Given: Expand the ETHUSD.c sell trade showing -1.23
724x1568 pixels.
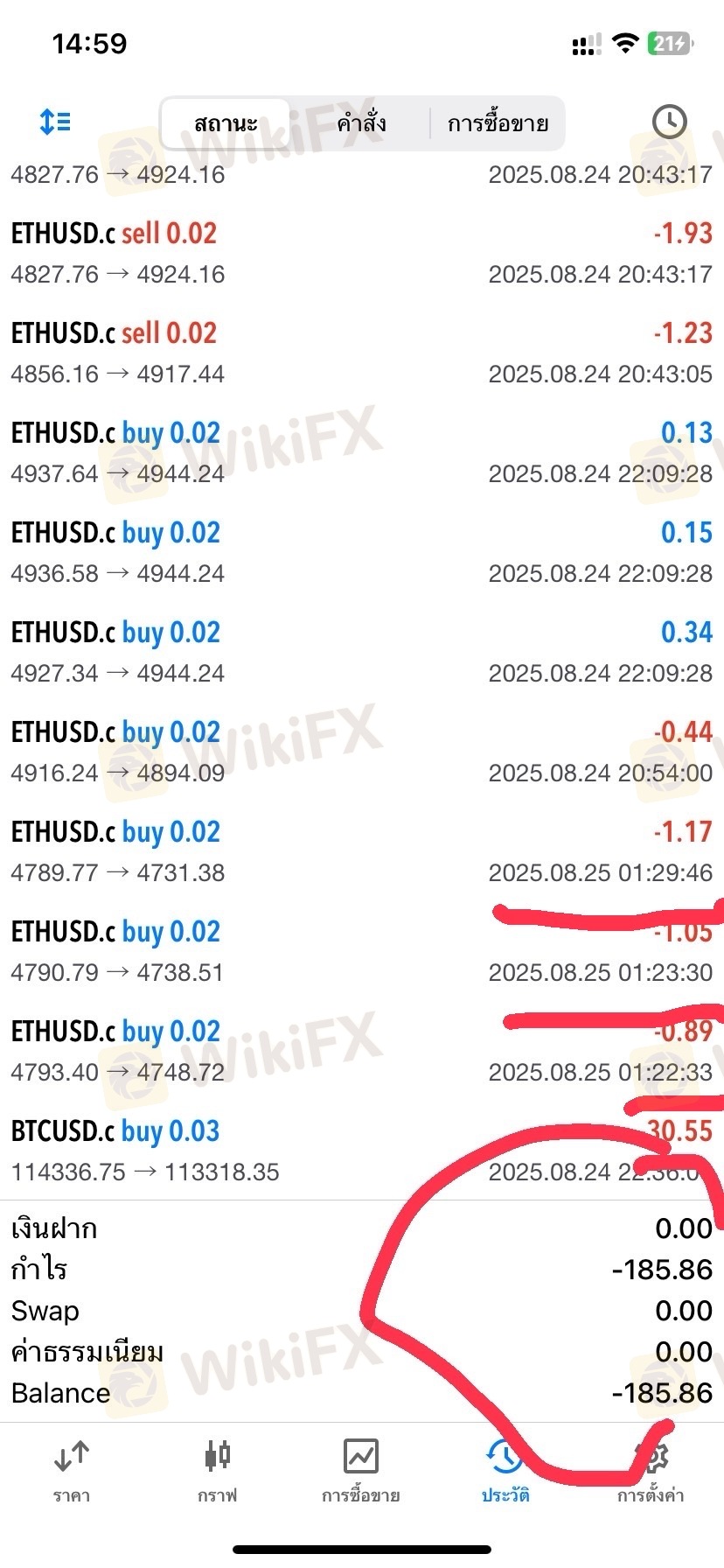Looking at the screenshot, I should coord(362,353).
